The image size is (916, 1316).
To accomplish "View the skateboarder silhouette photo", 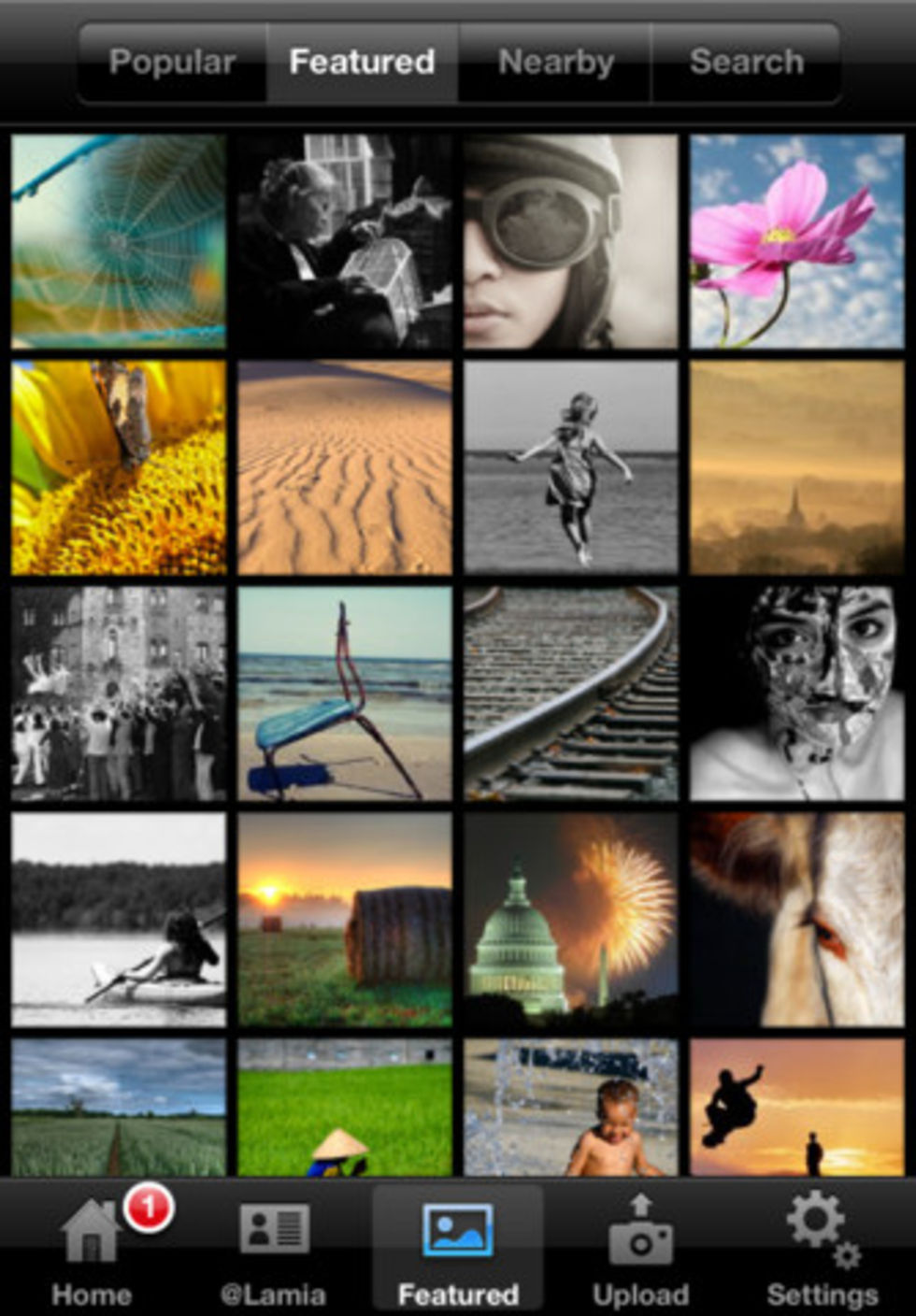I will tap(797, 1107).
